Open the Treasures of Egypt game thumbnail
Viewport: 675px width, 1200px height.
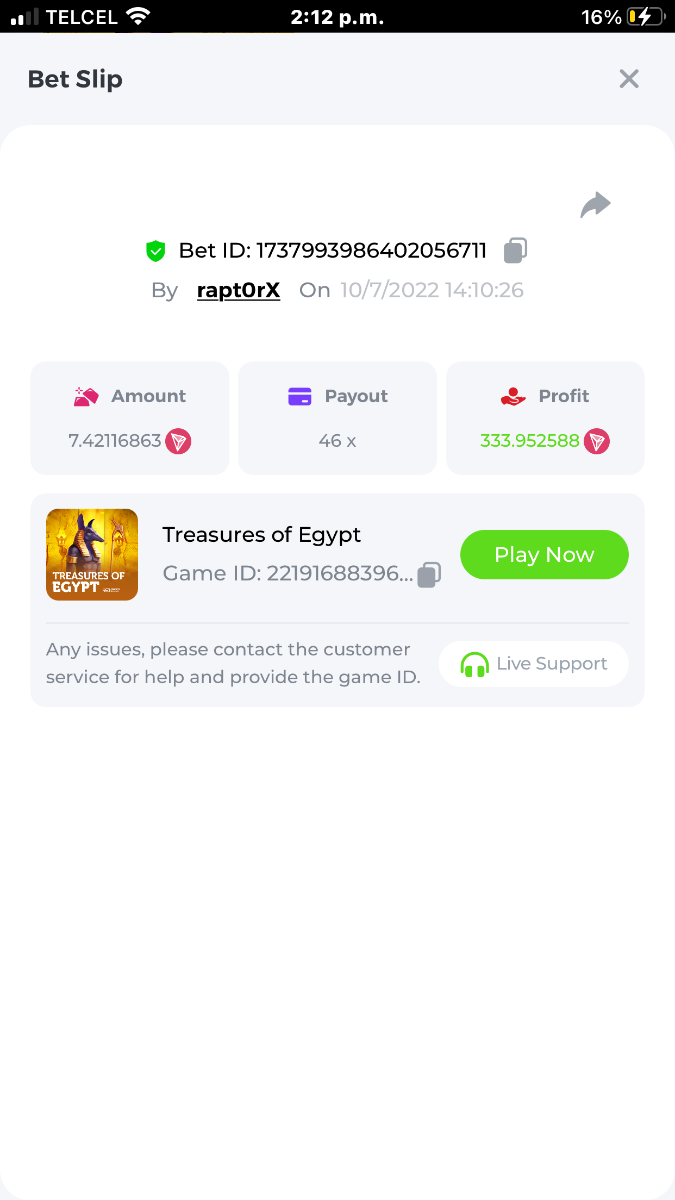coord(92,555)
